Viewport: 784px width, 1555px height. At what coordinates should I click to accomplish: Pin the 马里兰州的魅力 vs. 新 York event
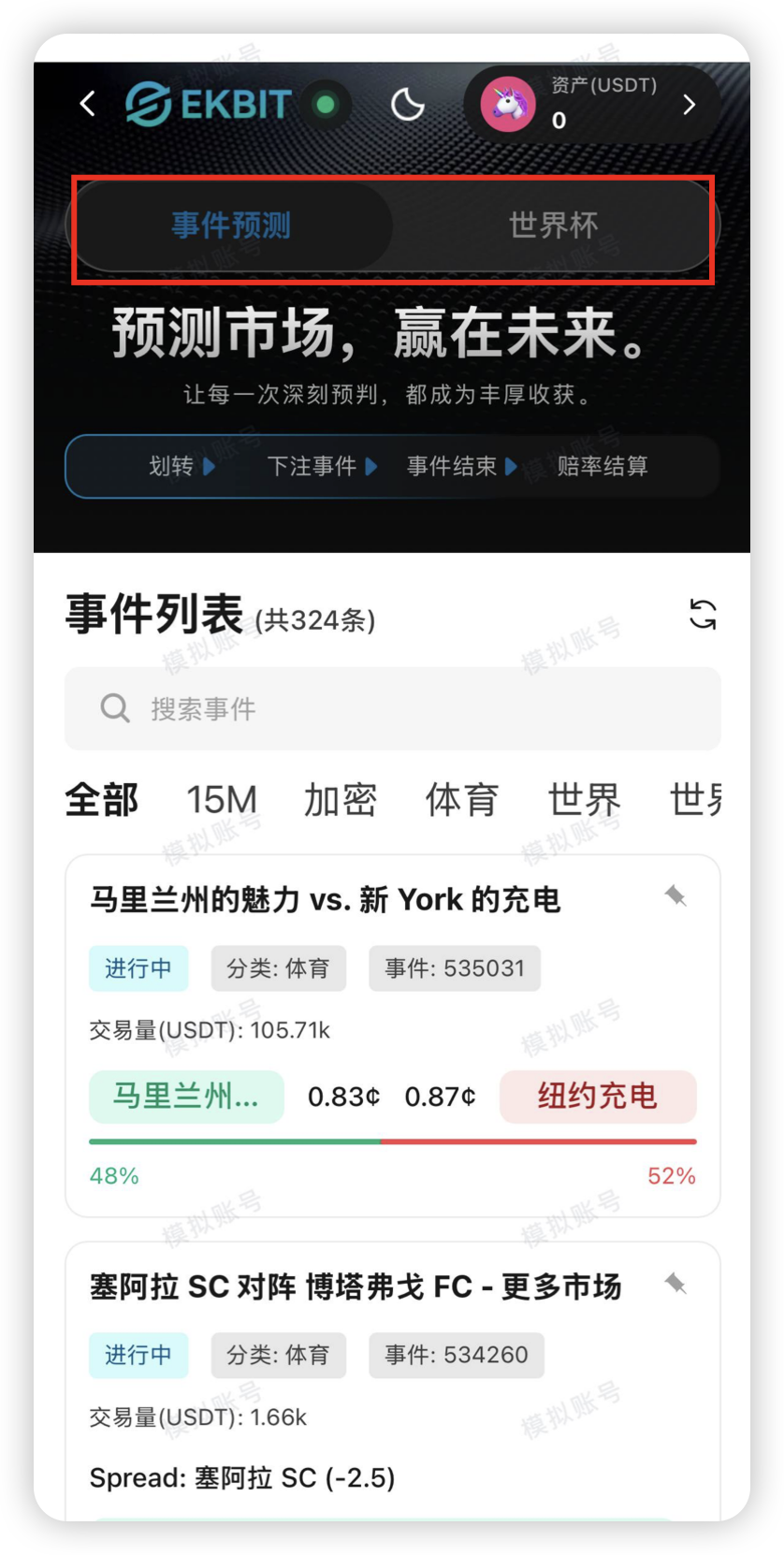(675, 896)
